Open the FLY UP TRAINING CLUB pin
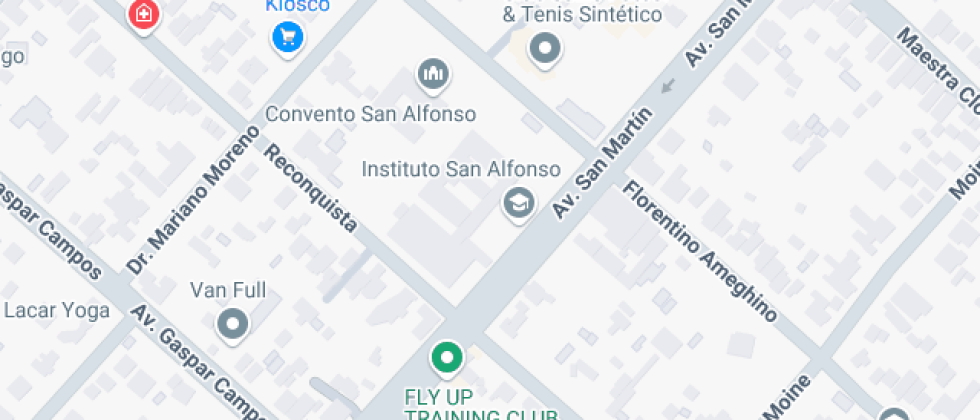The height and width of the screenshot is (420, 980). [447, 357]
